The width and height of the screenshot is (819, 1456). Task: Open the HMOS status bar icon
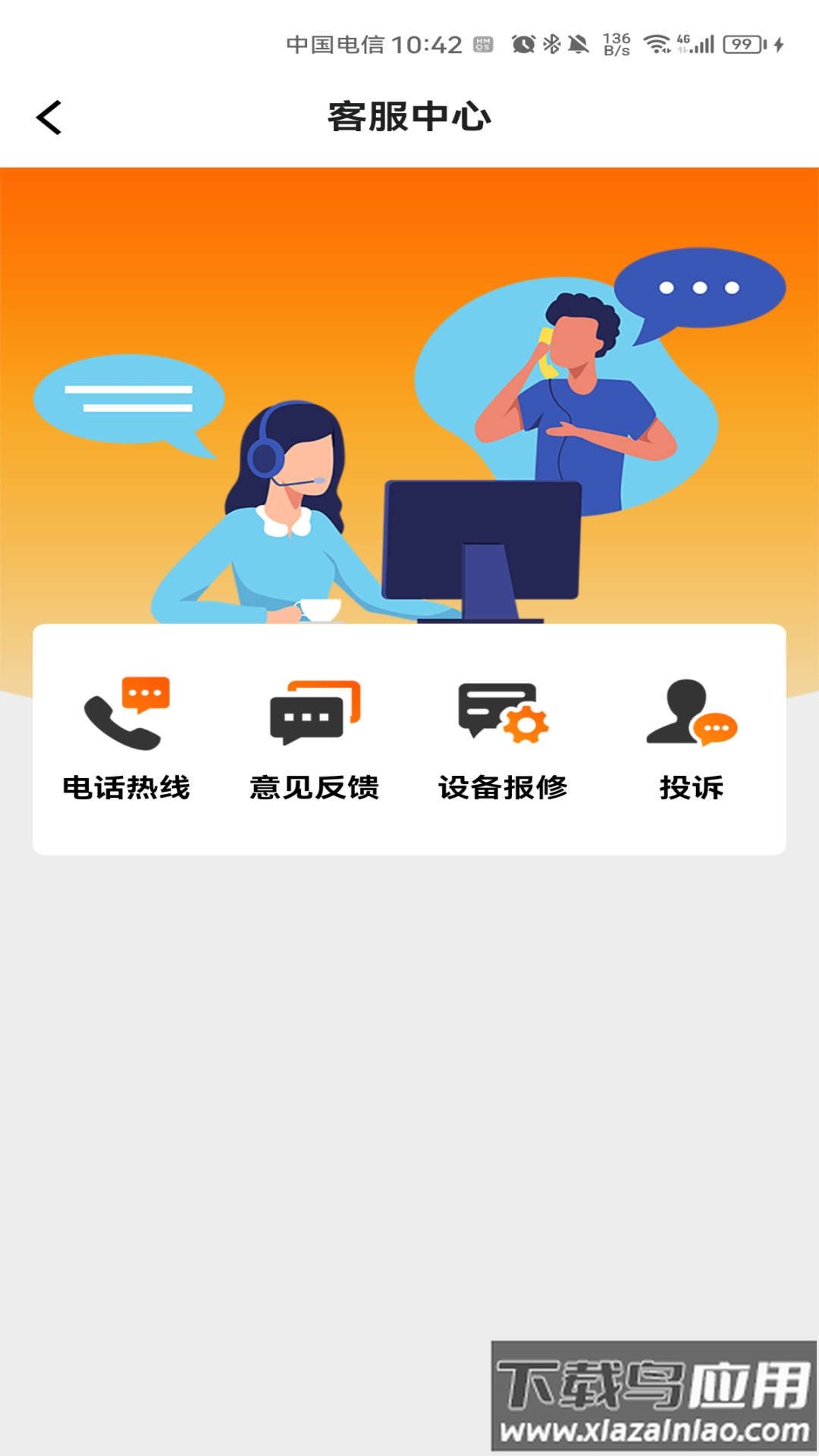point(480,43)
